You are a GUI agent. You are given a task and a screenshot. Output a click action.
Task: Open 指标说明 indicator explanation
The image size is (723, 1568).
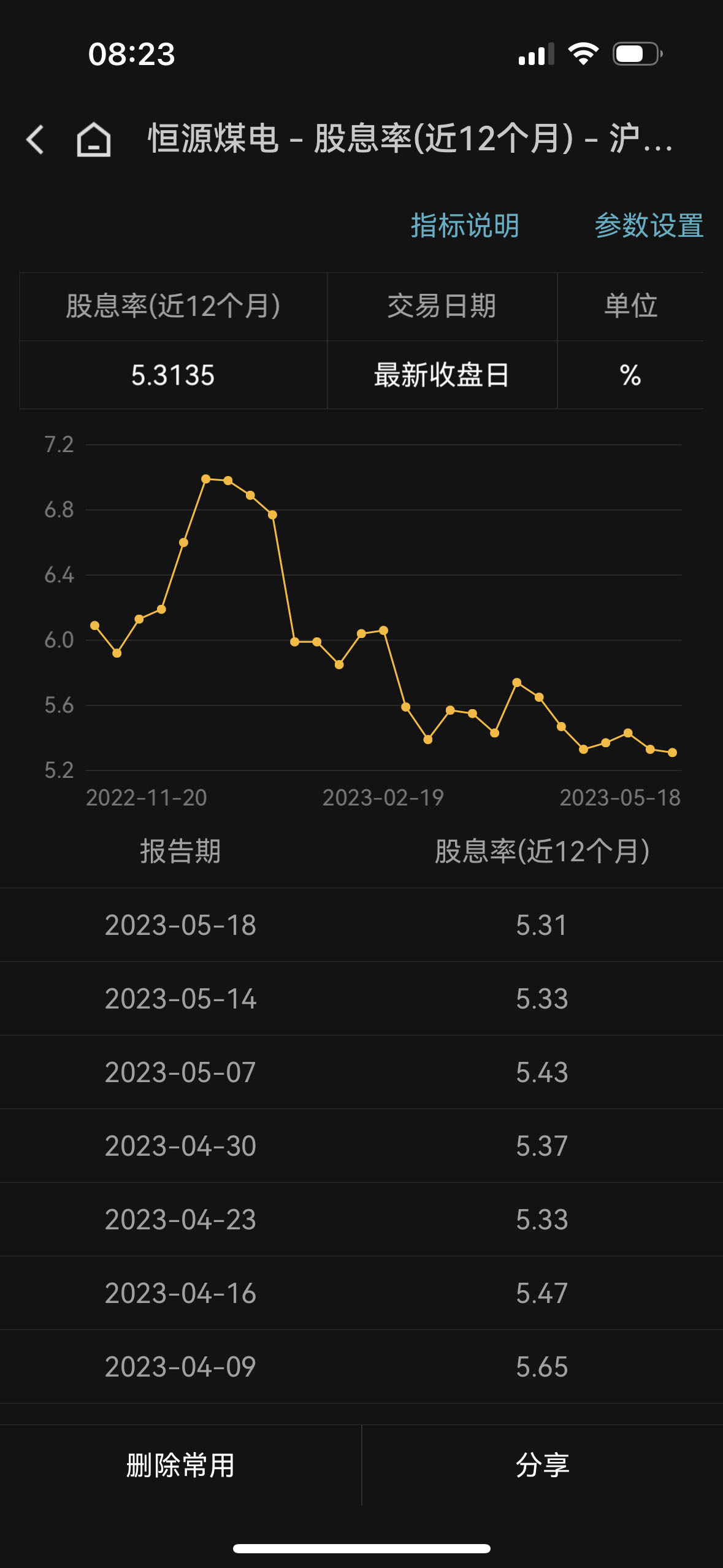(465, 226)
